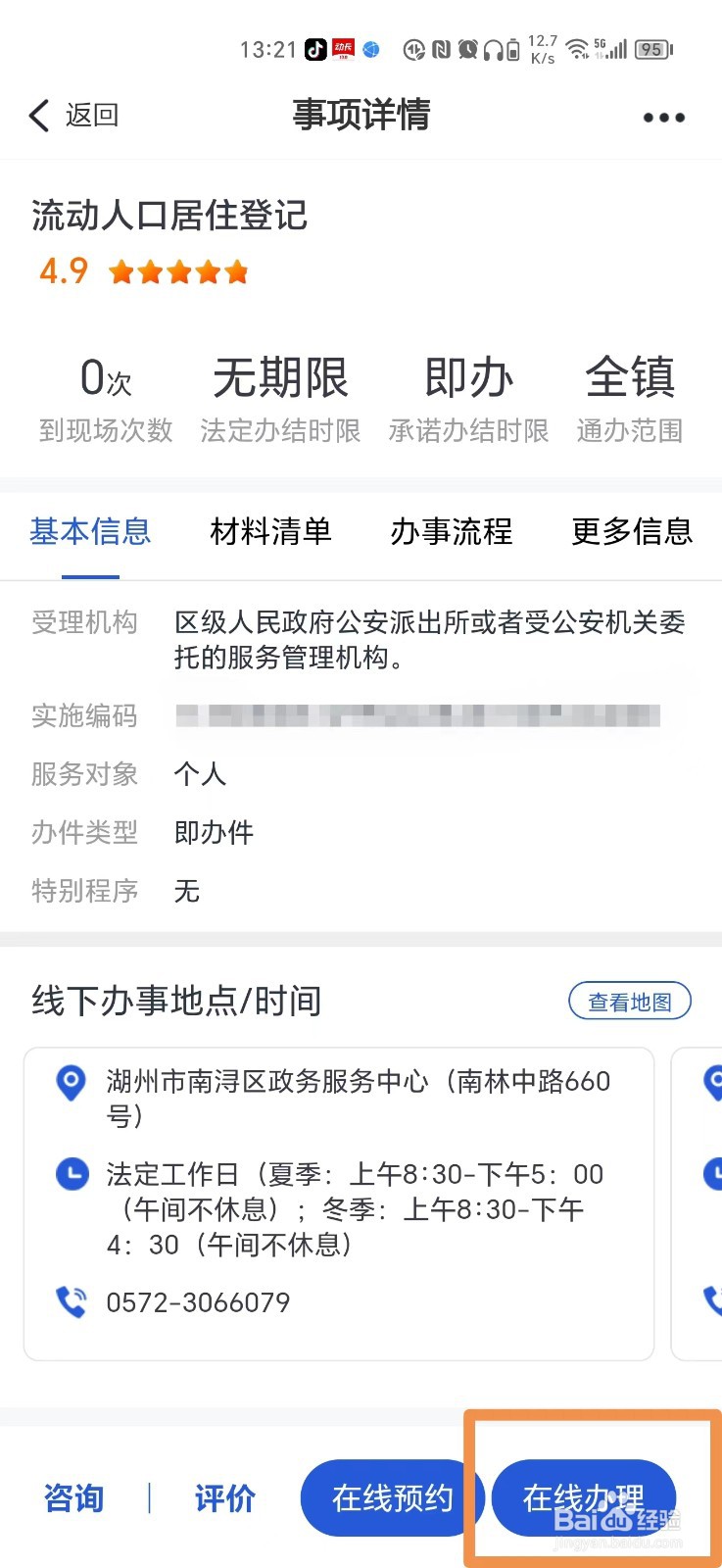The height and width of the screenshot is (1568, 722).
Task: Open the 更多信息 tab
Action: point(631,532)
